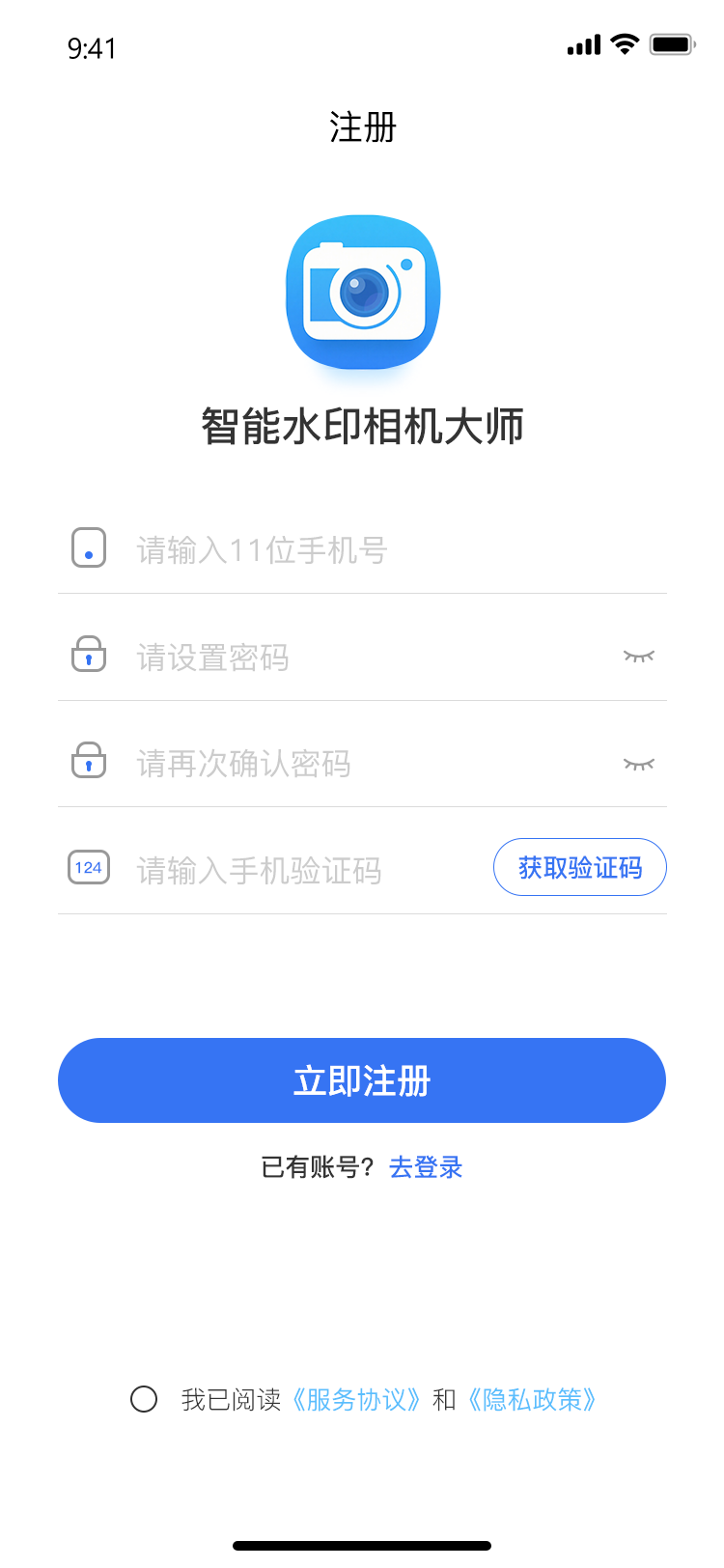724x1568 pixels.
Task: Reveal the confirm password field text
Action: 638,764
